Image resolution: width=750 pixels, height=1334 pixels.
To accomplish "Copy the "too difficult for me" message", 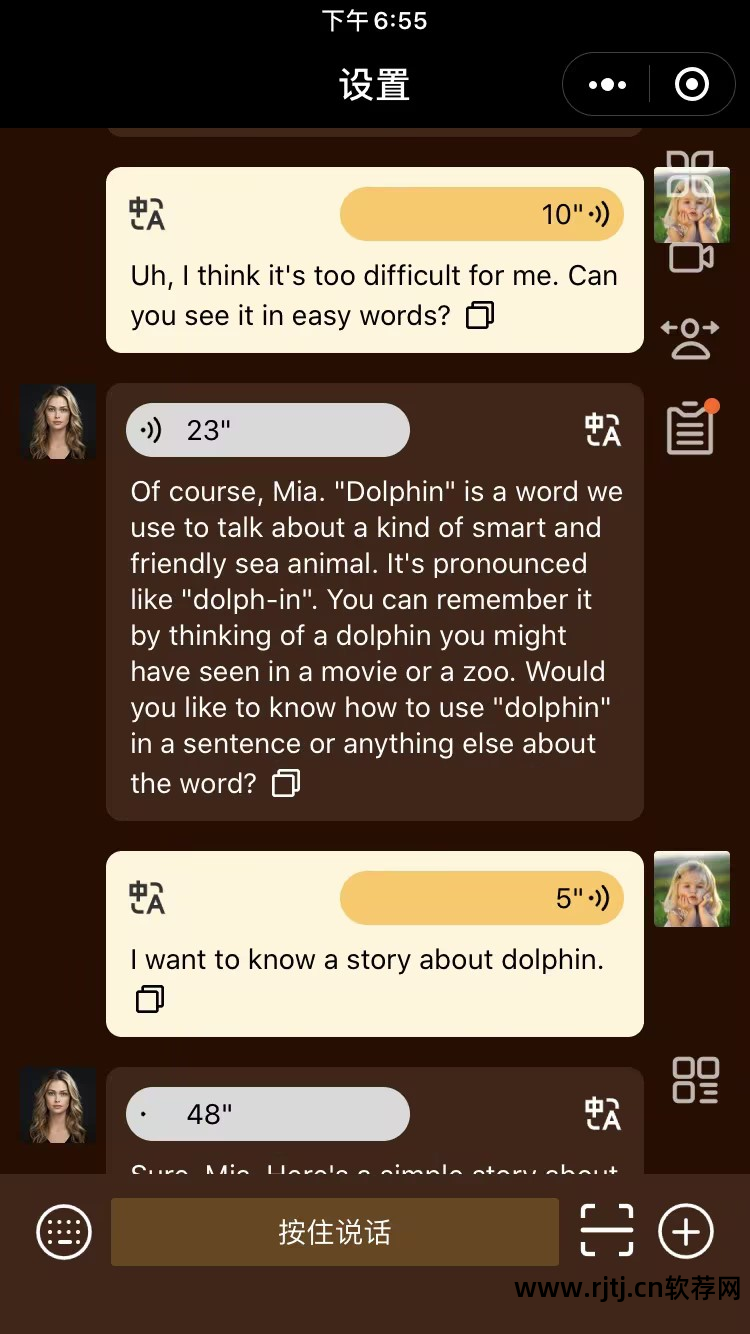I will 480,316.
